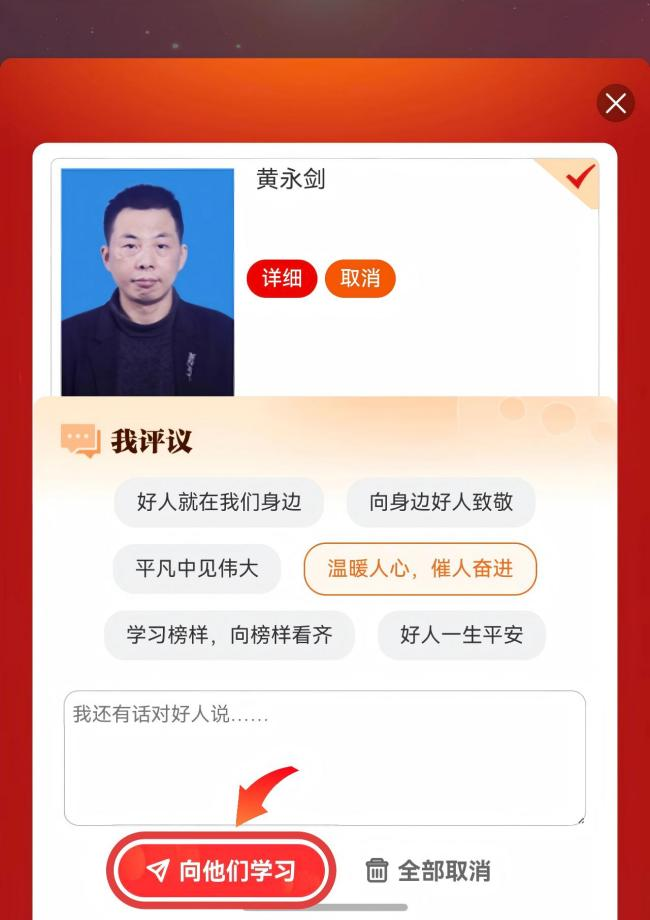Focus the 我还有话对好人说 text box
Viewport: 650px width, 920px height.
pyautogui.click(x=324, y=757)
